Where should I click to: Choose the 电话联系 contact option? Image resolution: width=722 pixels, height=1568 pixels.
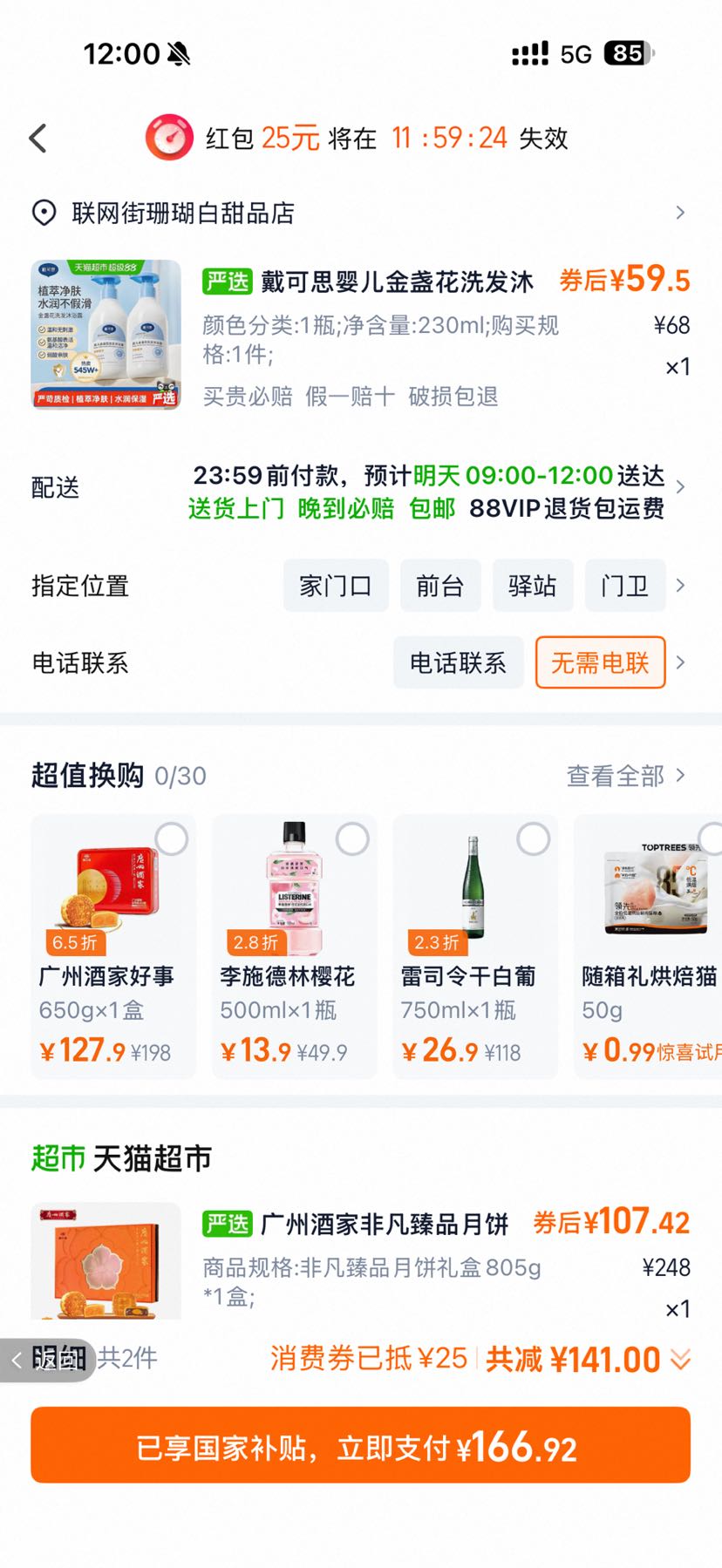(x=459, y=662)
